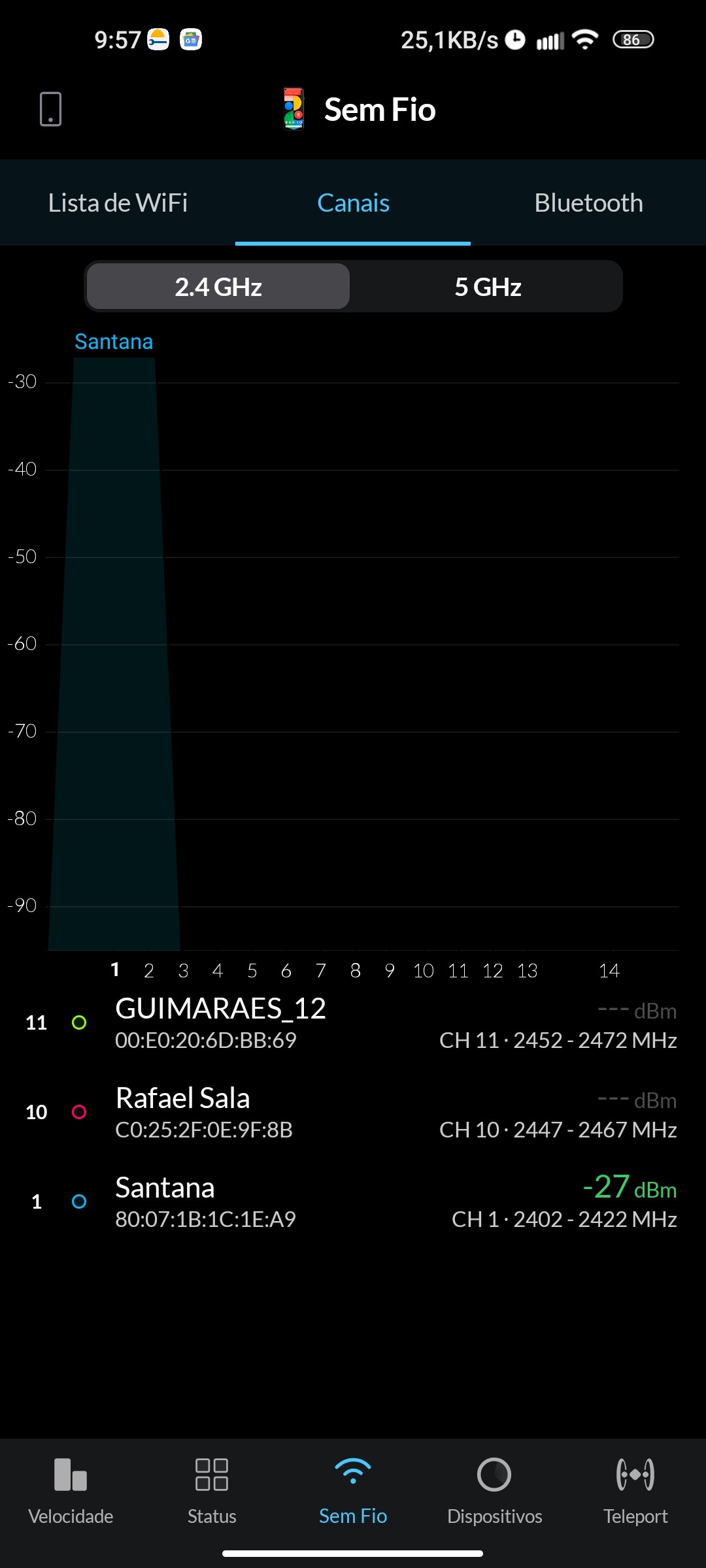Open the Santana network row
Screen dimensions: 706x1568
(x=353, y=1202)
